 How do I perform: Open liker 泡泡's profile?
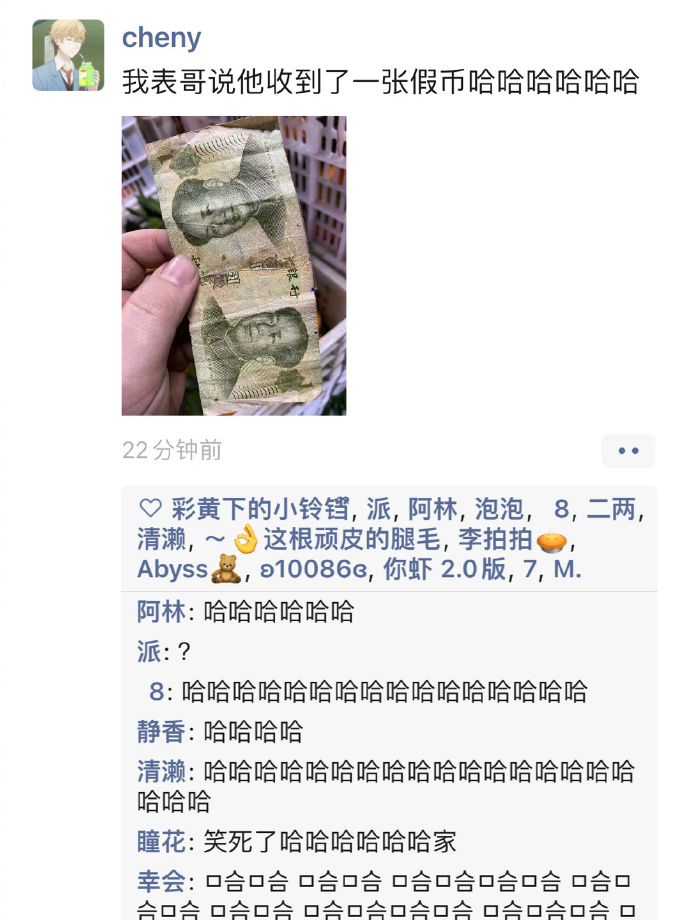tap(498, 510)
